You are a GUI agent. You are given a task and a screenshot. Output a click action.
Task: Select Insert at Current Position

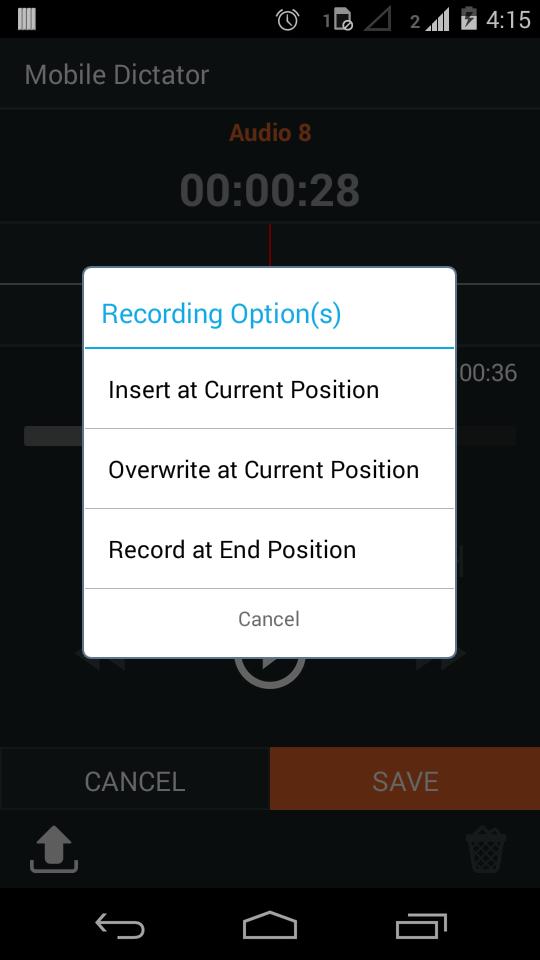[x=269, y=389]
